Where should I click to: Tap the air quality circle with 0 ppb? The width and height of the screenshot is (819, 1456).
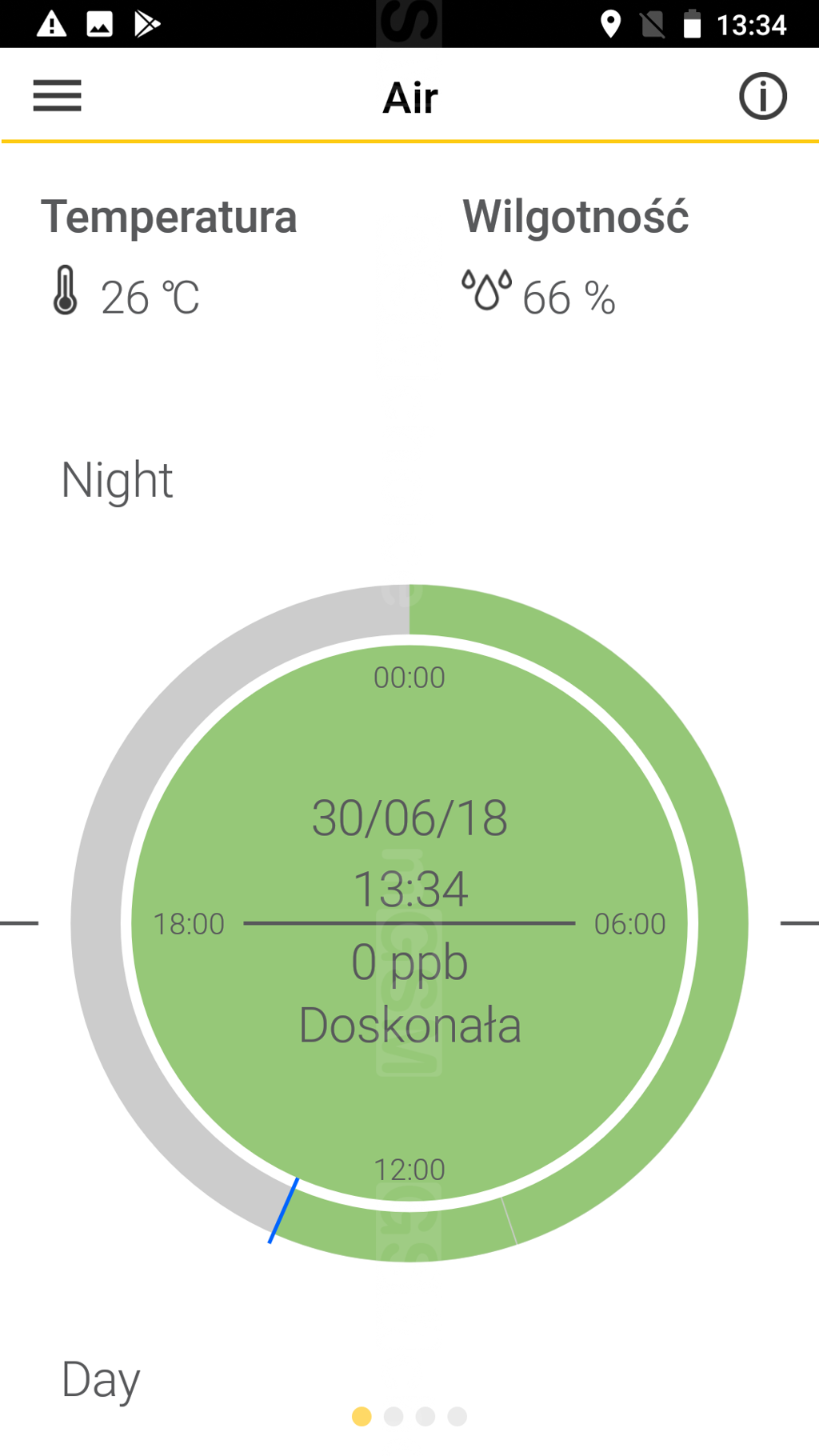click(409, 960)
